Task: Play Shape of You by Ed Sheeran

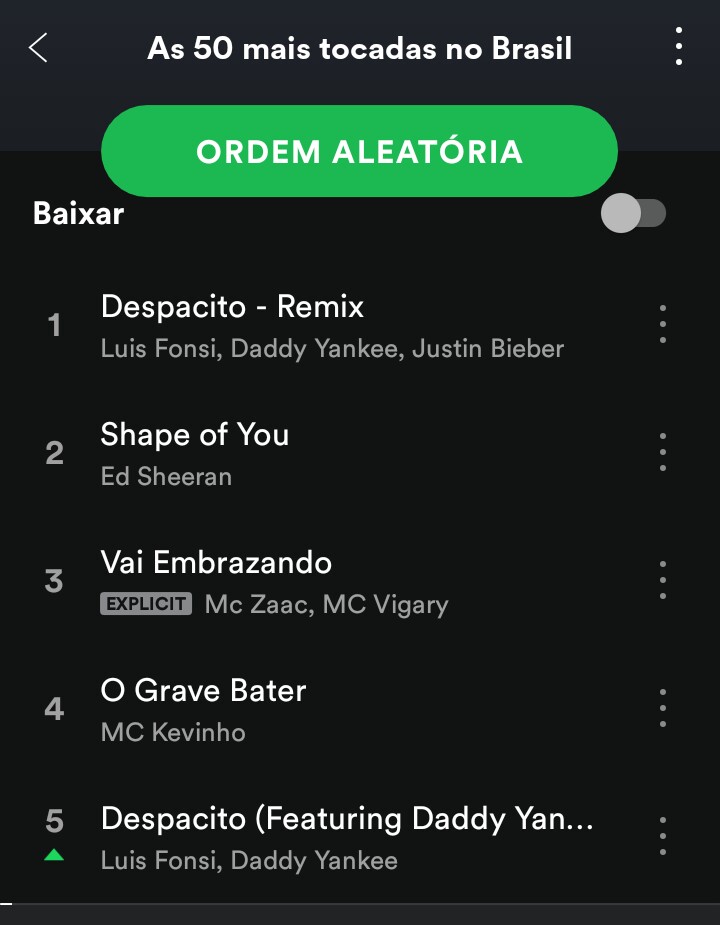Action: point(330,453)
